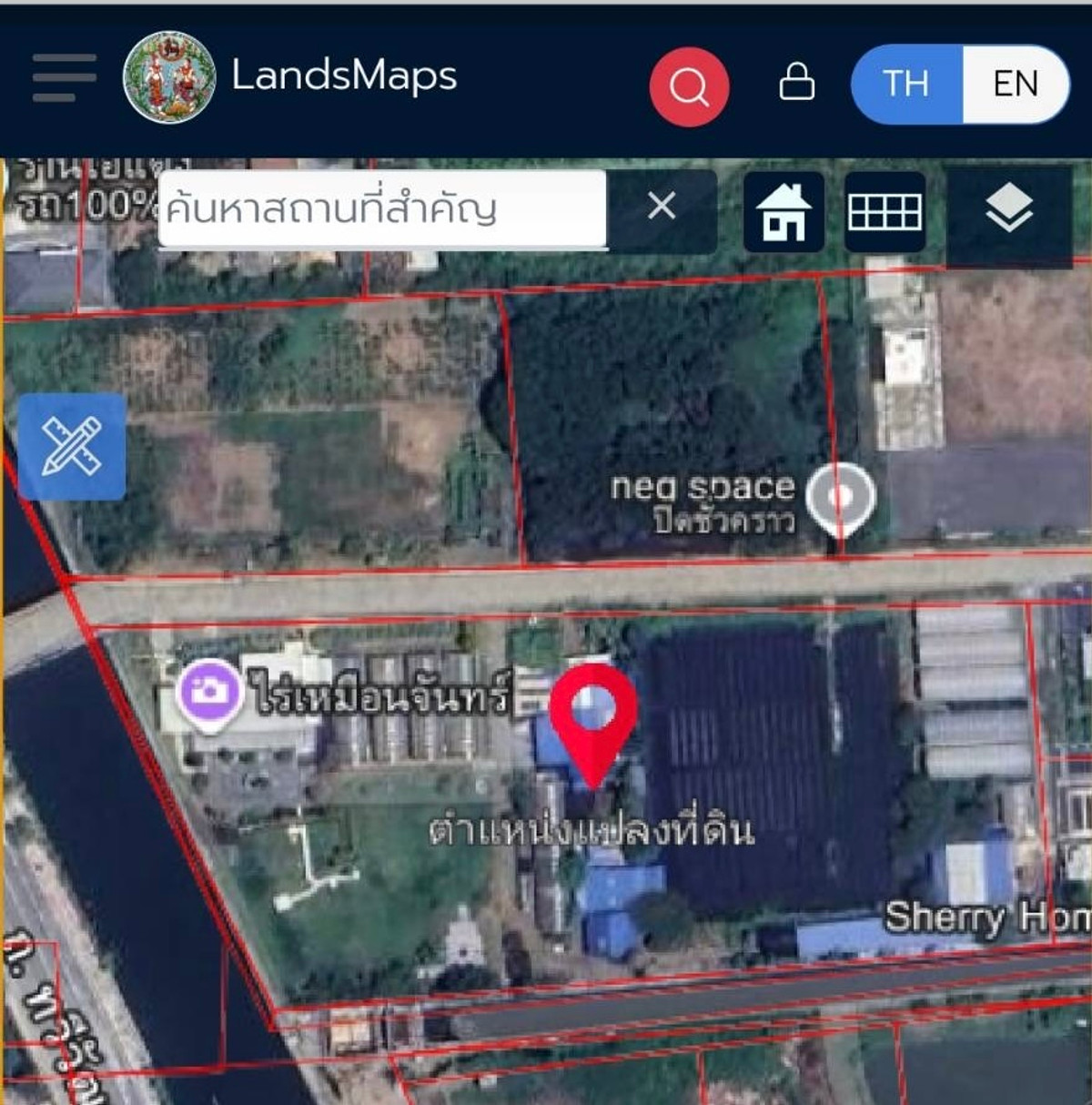
Task: Open the lock login icon
Action: 796,82
